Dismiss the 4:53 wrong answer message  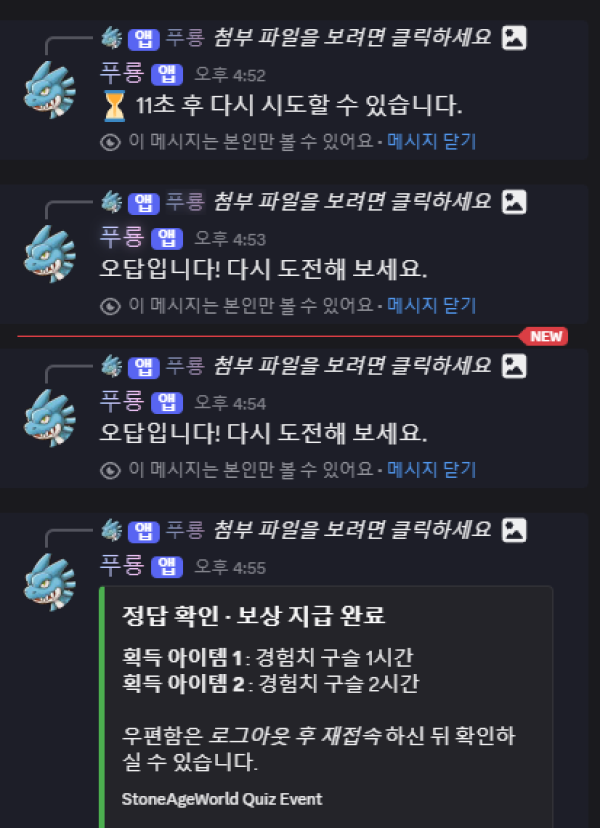click(431, 305)
